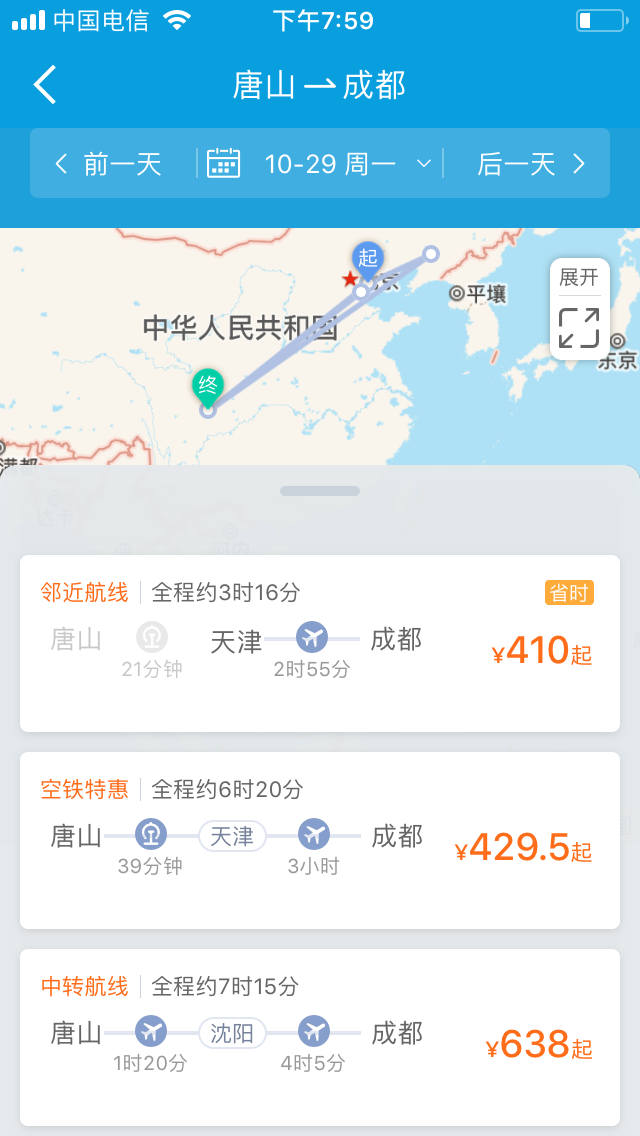Image resolution: width=640 pixels, height=1136 pixels.
Task: Open the 邻近航线 route priced ¥410
Action: click(320, 643)
